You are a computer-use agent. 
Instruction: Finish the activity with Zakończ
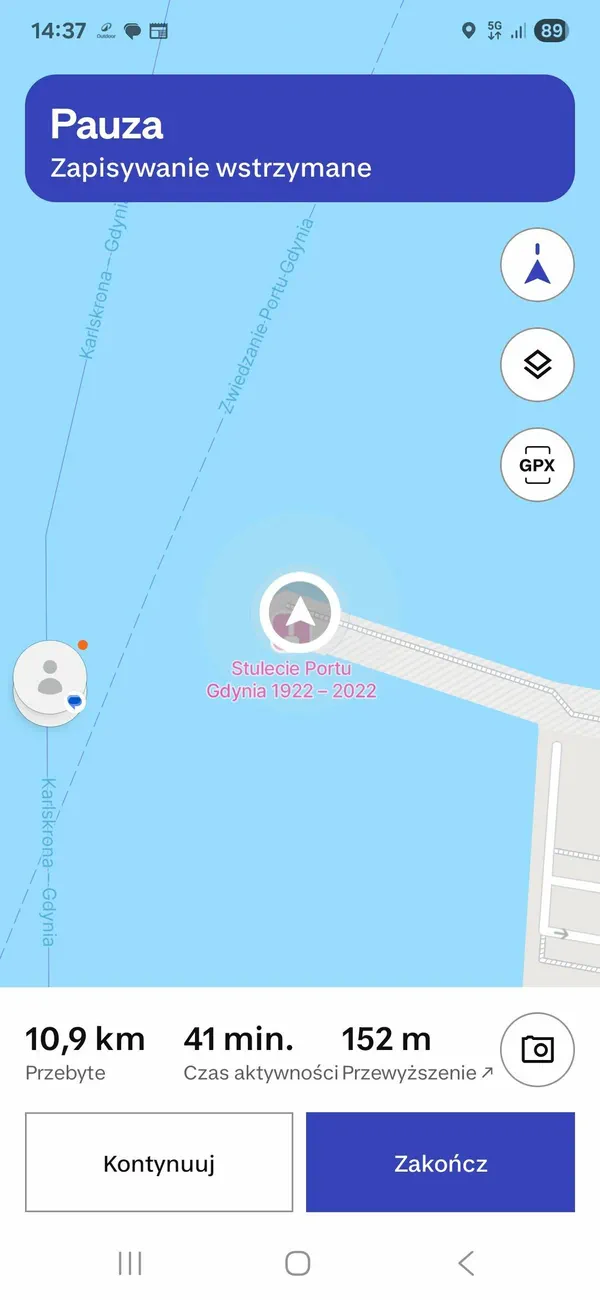tap(440, 1162)
